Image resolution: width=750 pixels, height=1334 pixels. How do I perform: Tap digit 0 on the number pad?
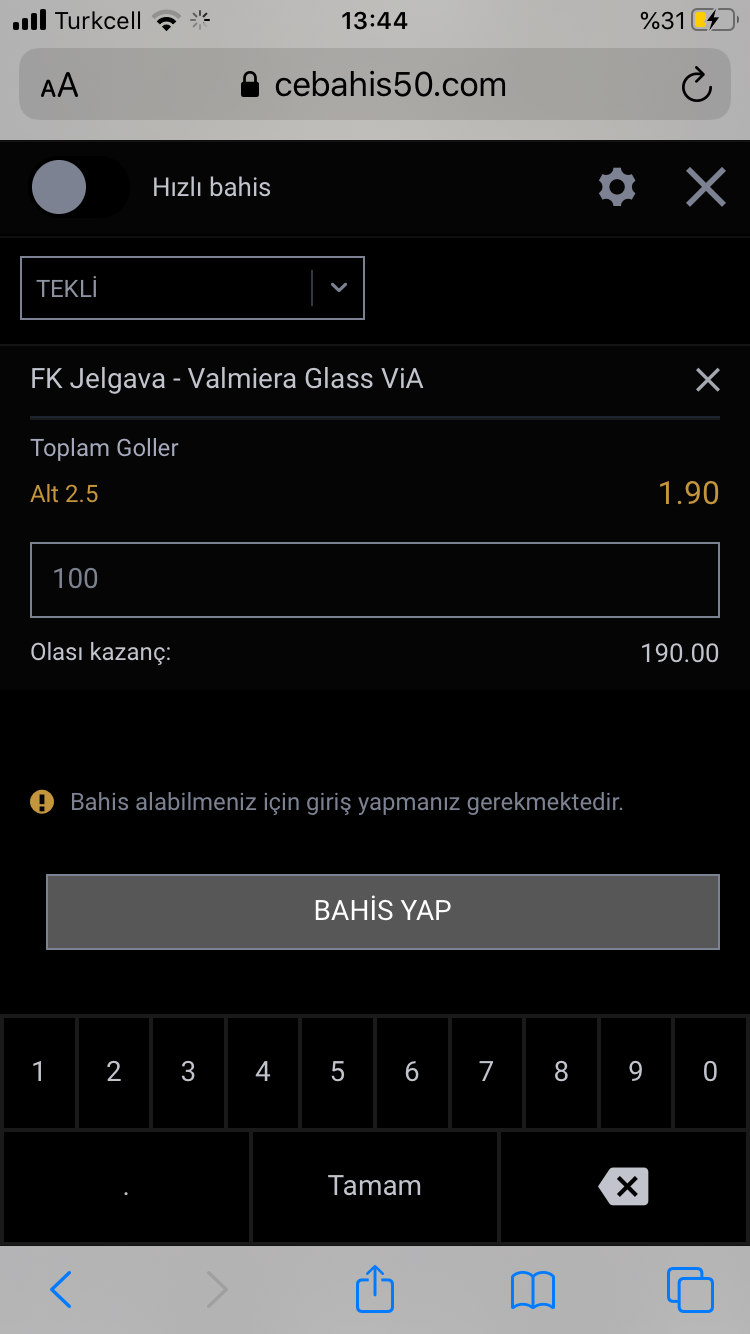(x=710, y=1072)
